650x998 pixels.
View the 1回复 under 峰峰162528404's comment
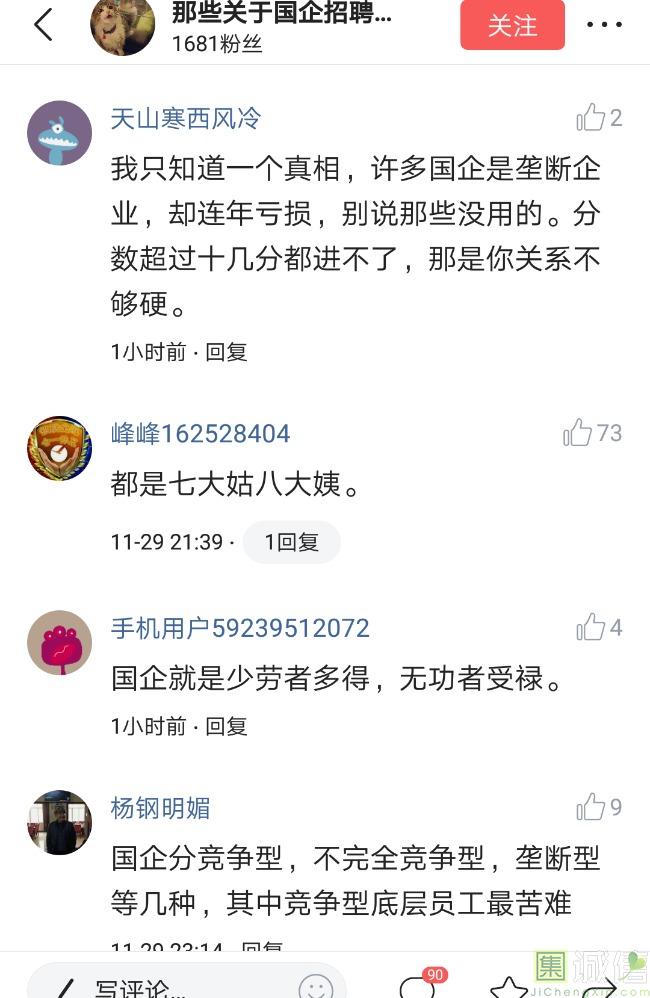[291, 542]
